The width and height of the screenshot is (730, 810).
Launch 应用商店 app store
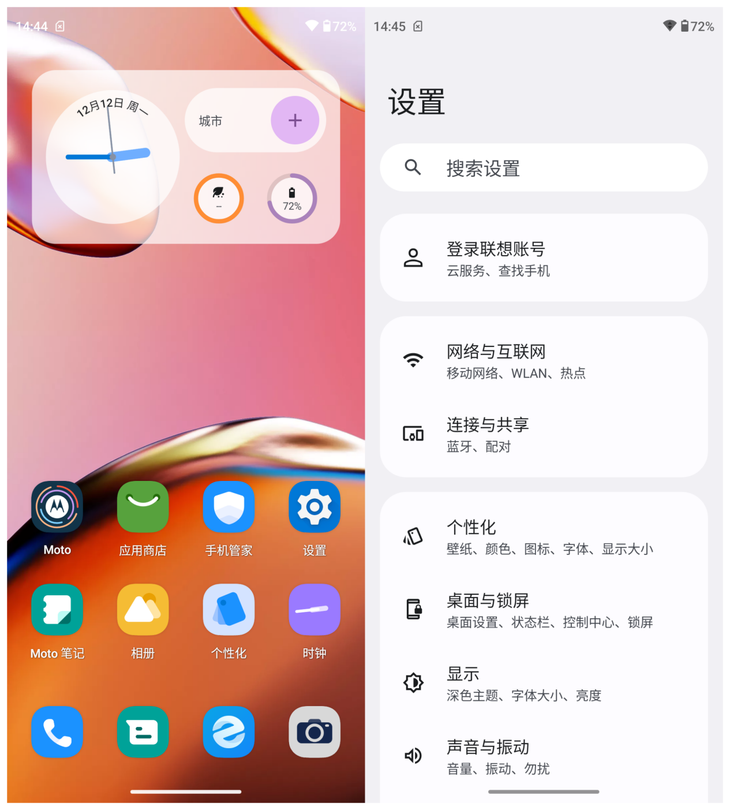(x=143, y=508)
